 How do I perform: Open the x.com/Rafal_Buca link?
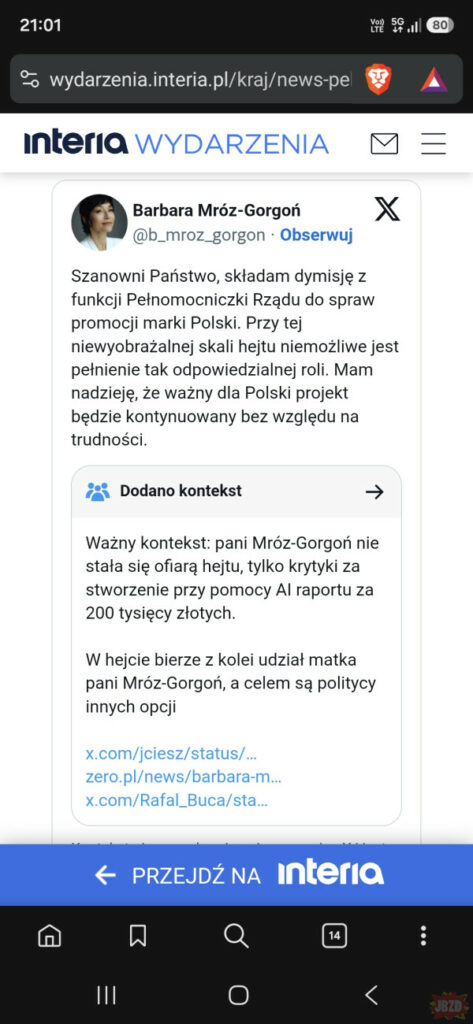(x=176, y=801)
